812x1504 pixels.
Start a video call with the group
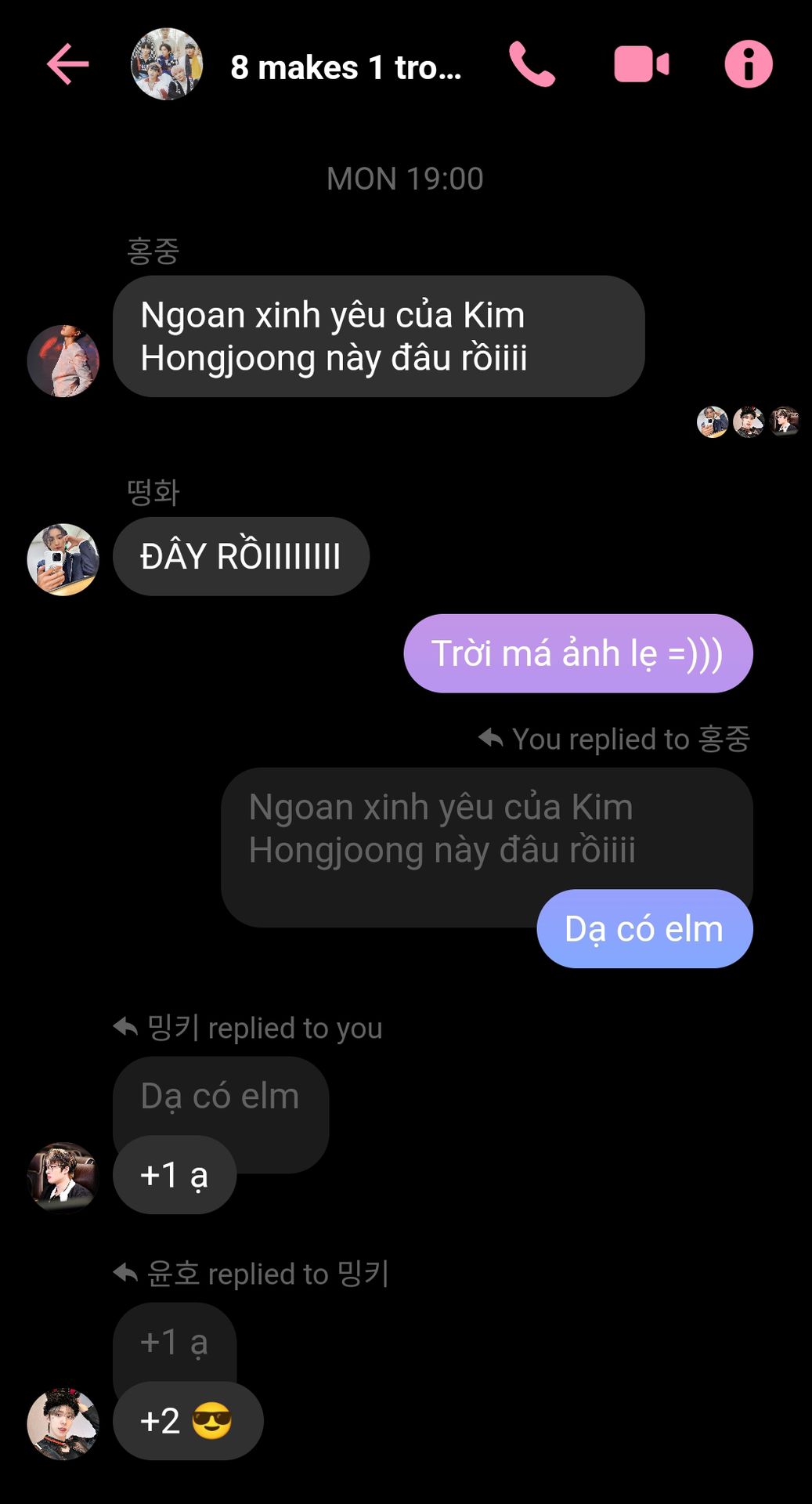tap(641, 64)
